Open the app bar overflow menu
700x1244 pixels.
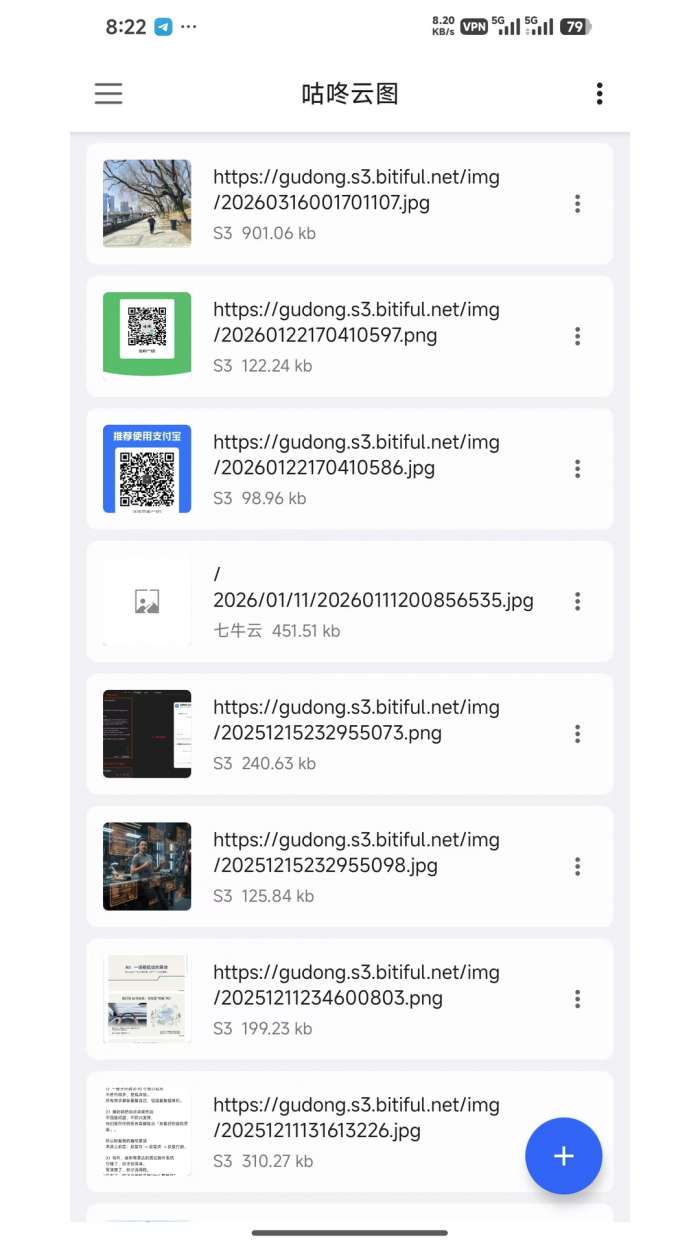(x=599, y=94)
